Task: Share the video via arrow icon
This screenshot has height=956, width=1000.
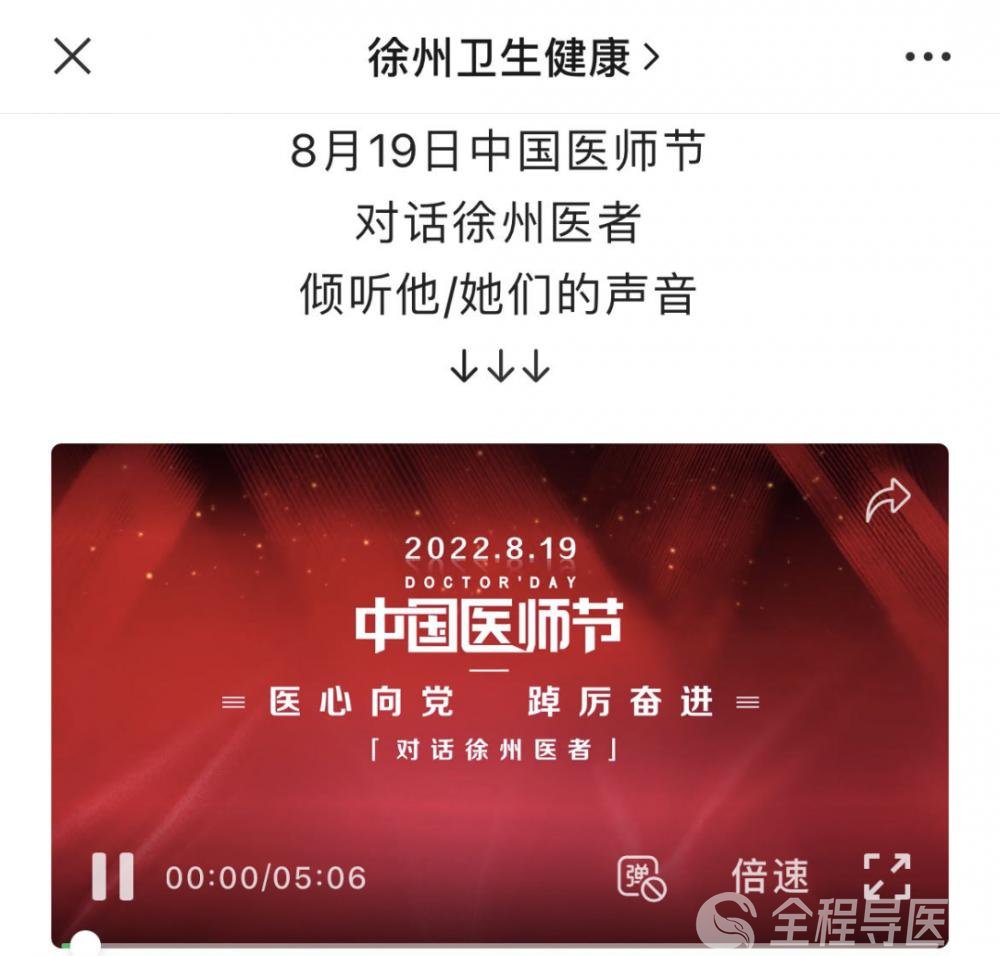Action: click(887, 500)
